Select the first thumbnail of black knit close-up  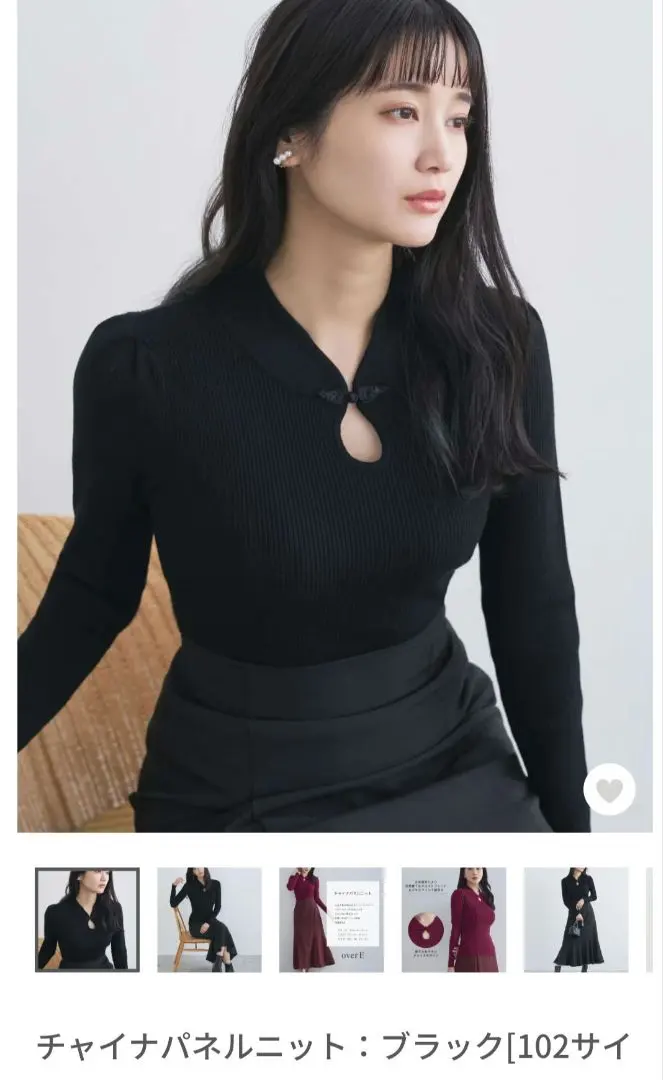tap(87, 920)
